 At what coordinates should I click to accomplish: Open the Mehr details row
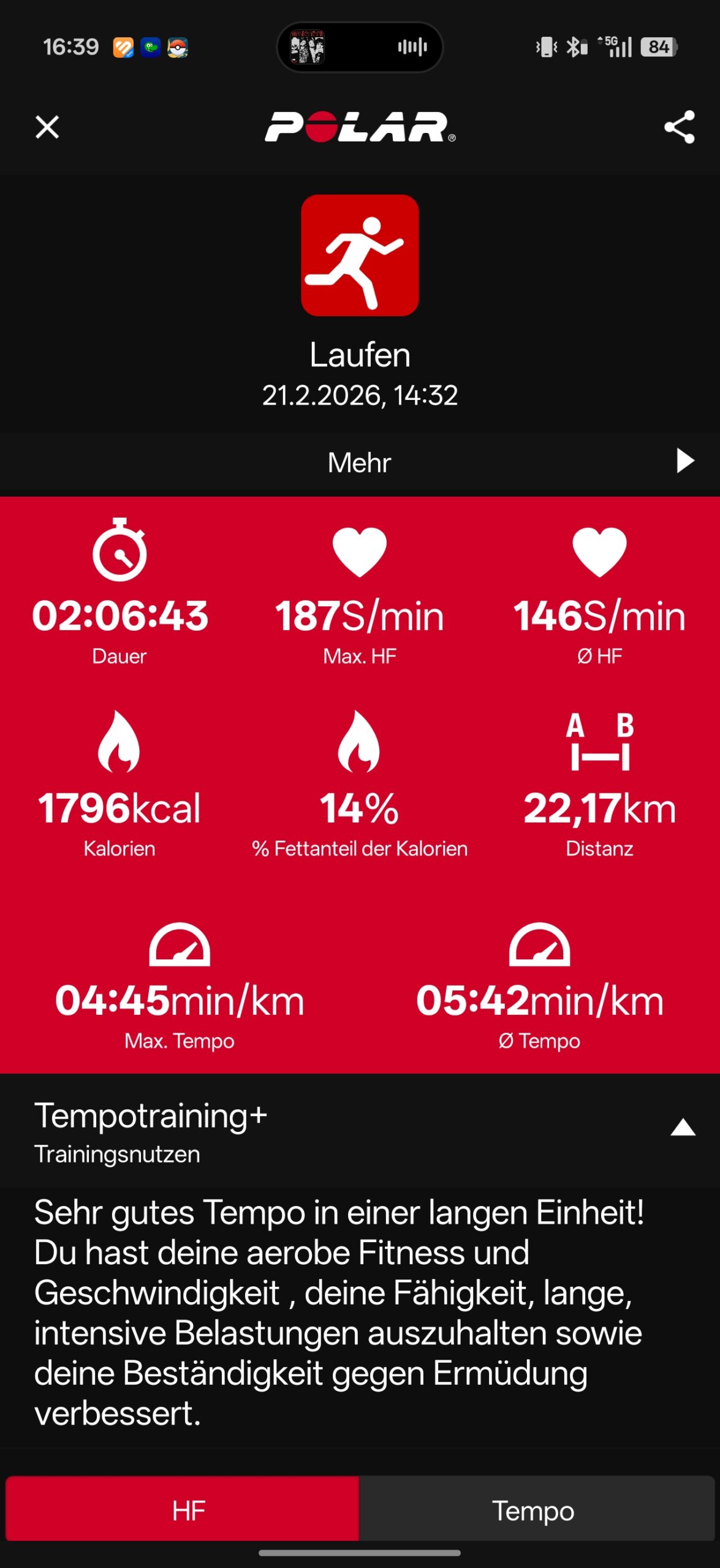(360, 462)
